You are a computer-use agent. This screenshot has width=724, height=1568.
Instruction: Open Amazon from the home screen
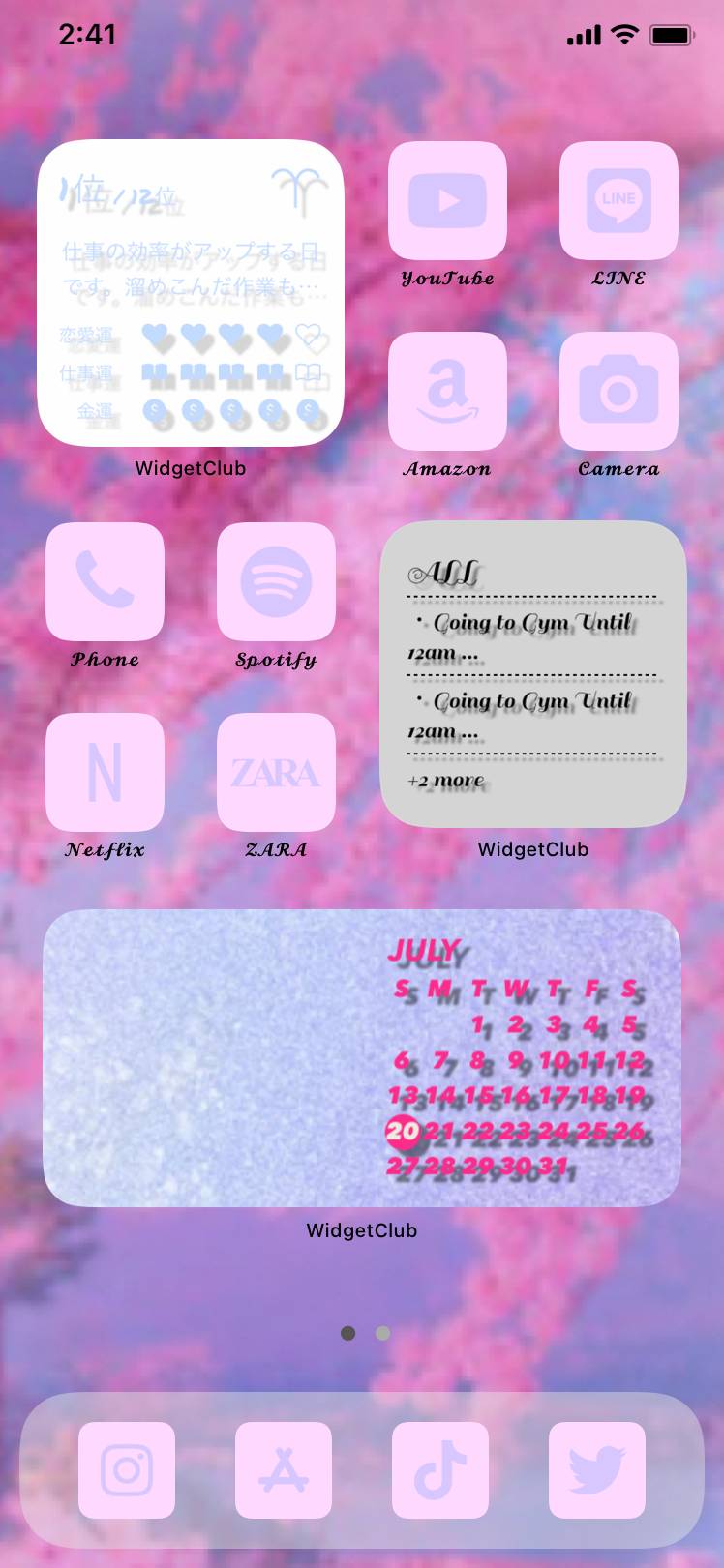coord(447,391)
